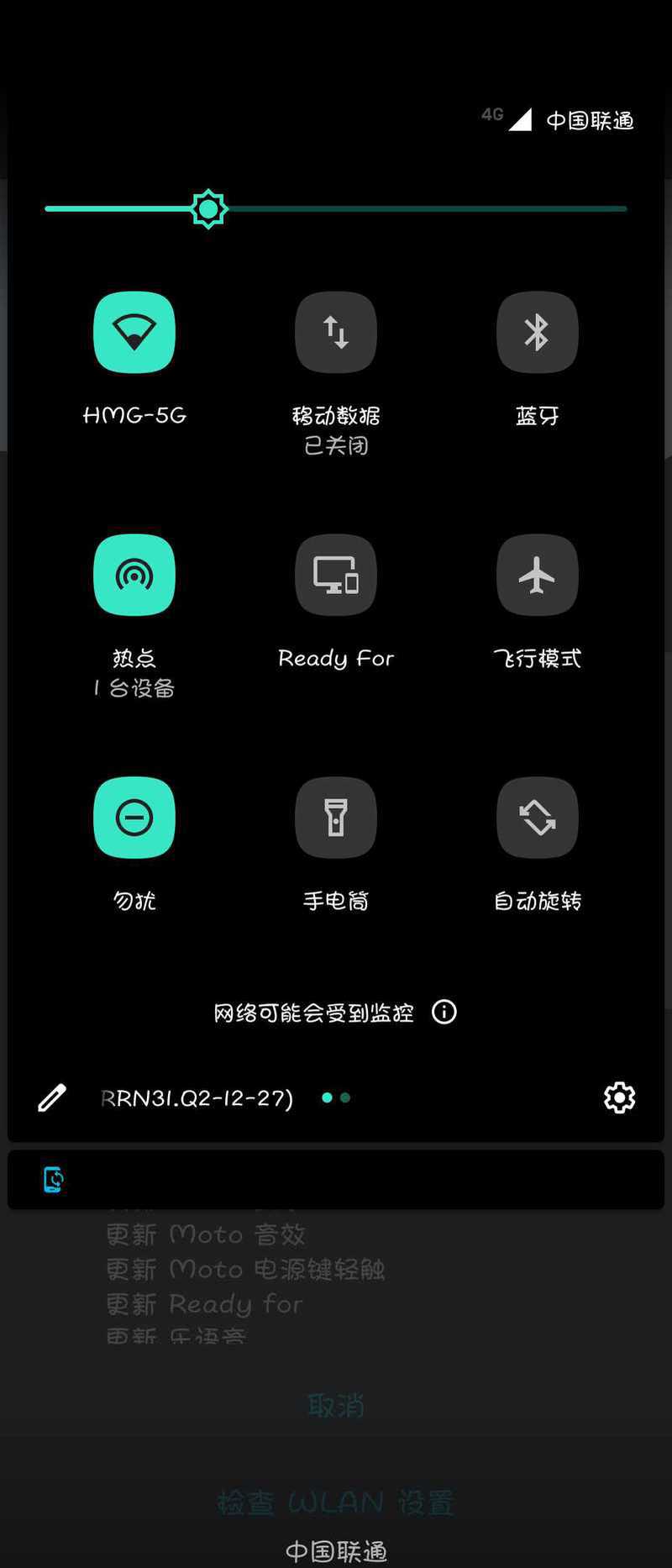Disable the 热点 hotspot tile
Image resolution: width=672 pixels, height=1568 pixels.
point(134,575)
